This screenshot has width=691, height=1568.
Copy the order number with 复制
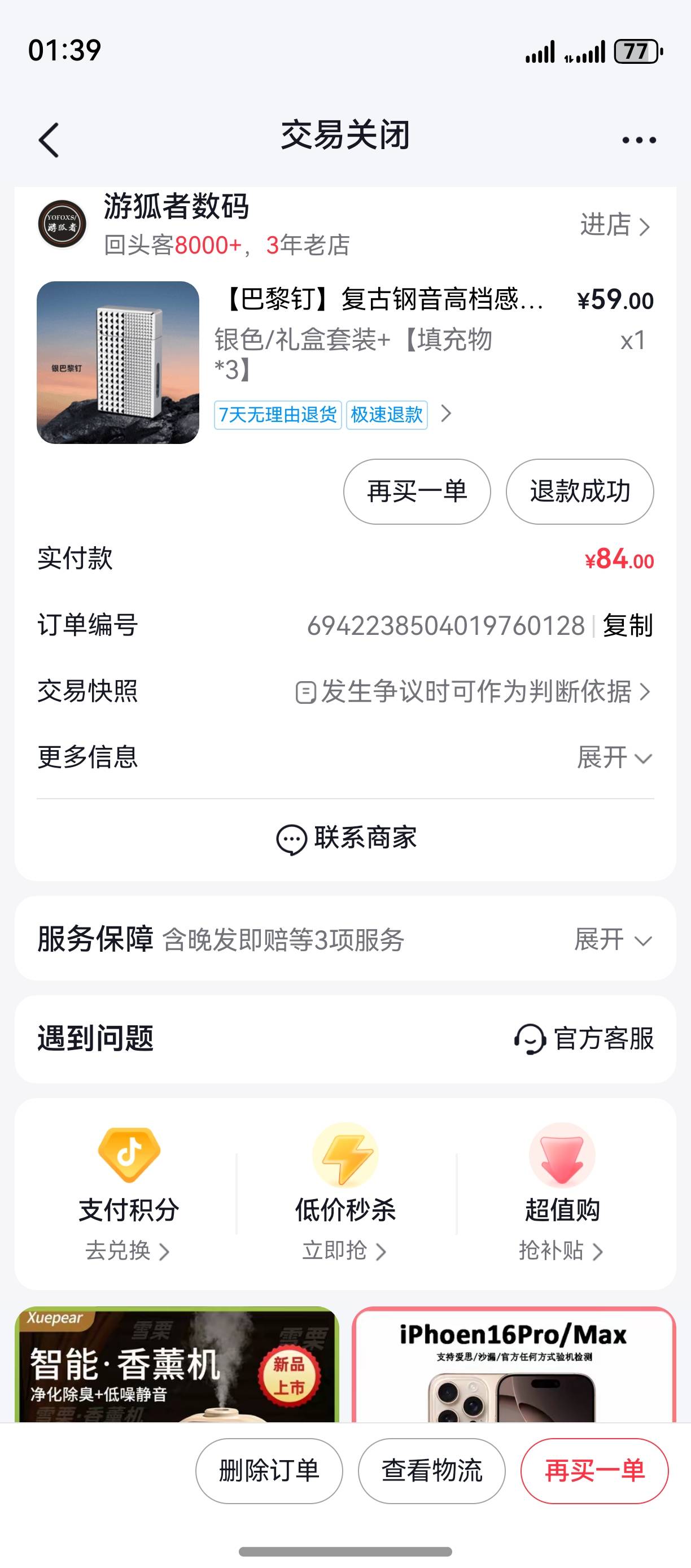[627, 626]
